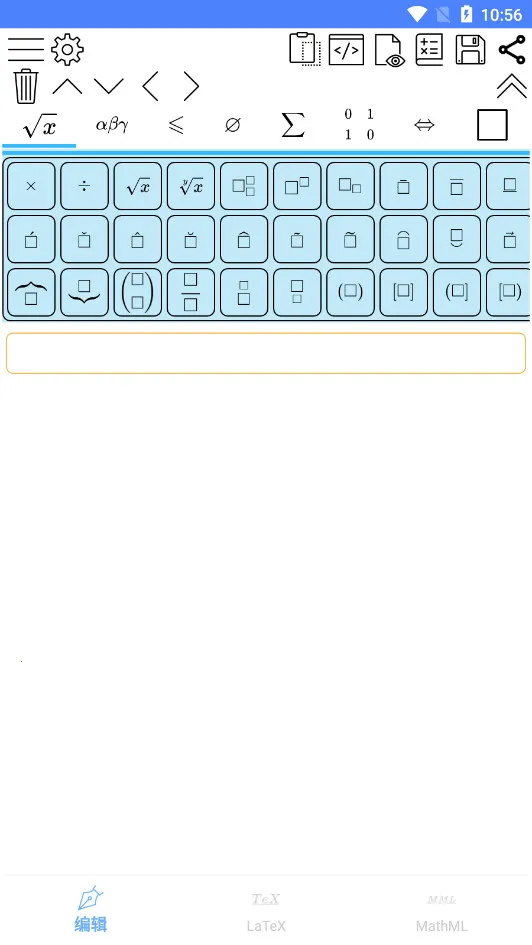
Task: Preview the document with eye icon
Action: point(389,50)
